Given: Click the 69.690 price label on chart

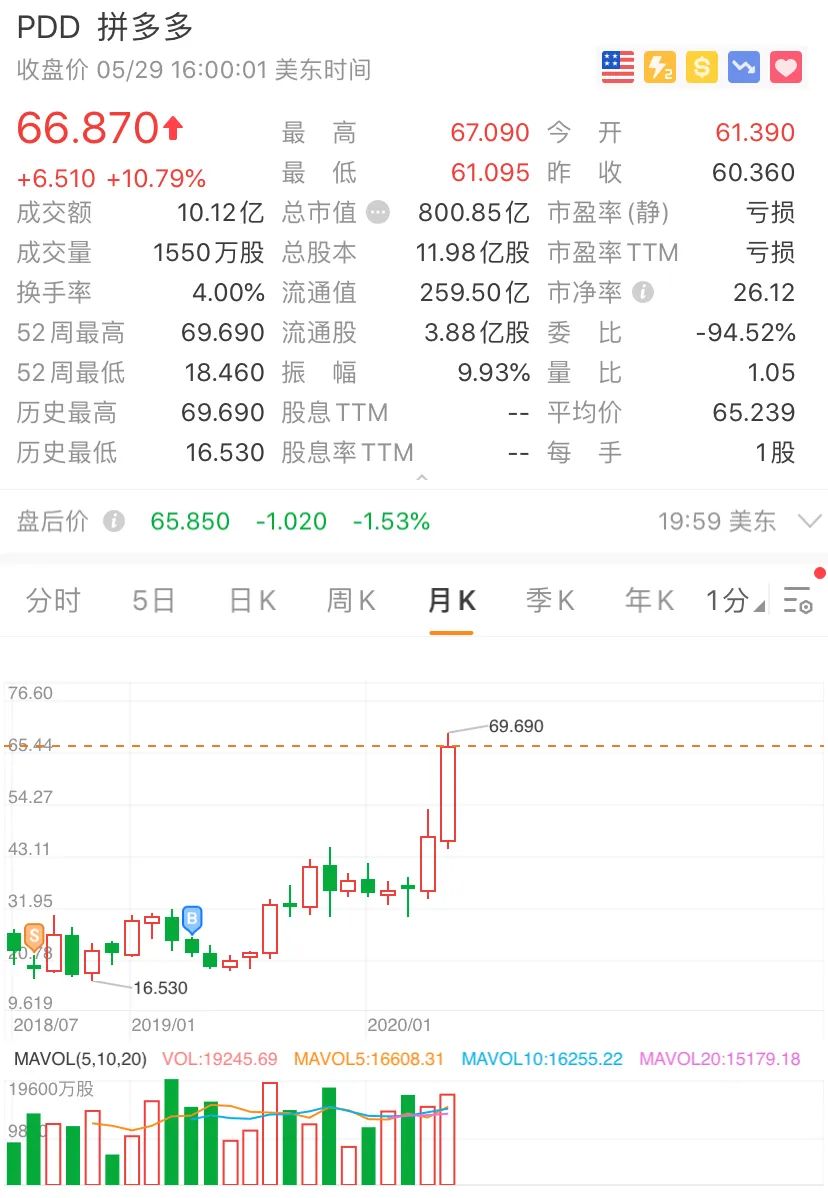Looking at the screenshot, I should coord(514,727).
